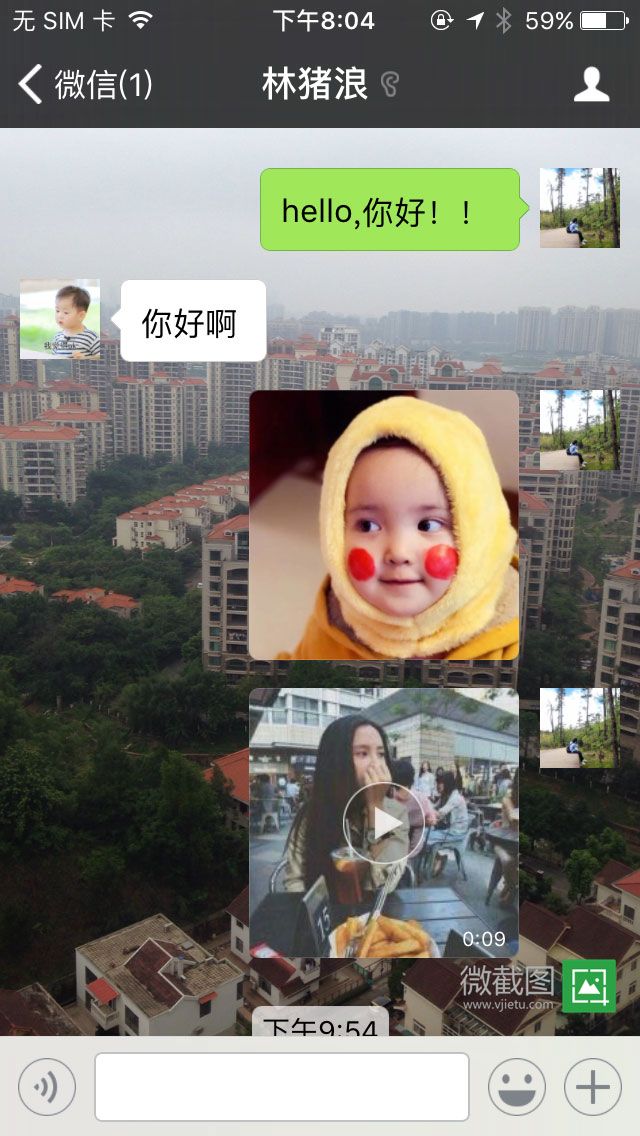View the baby in yellow hood photo
This screenshot has height=1136, width=640.
[384, 525]
